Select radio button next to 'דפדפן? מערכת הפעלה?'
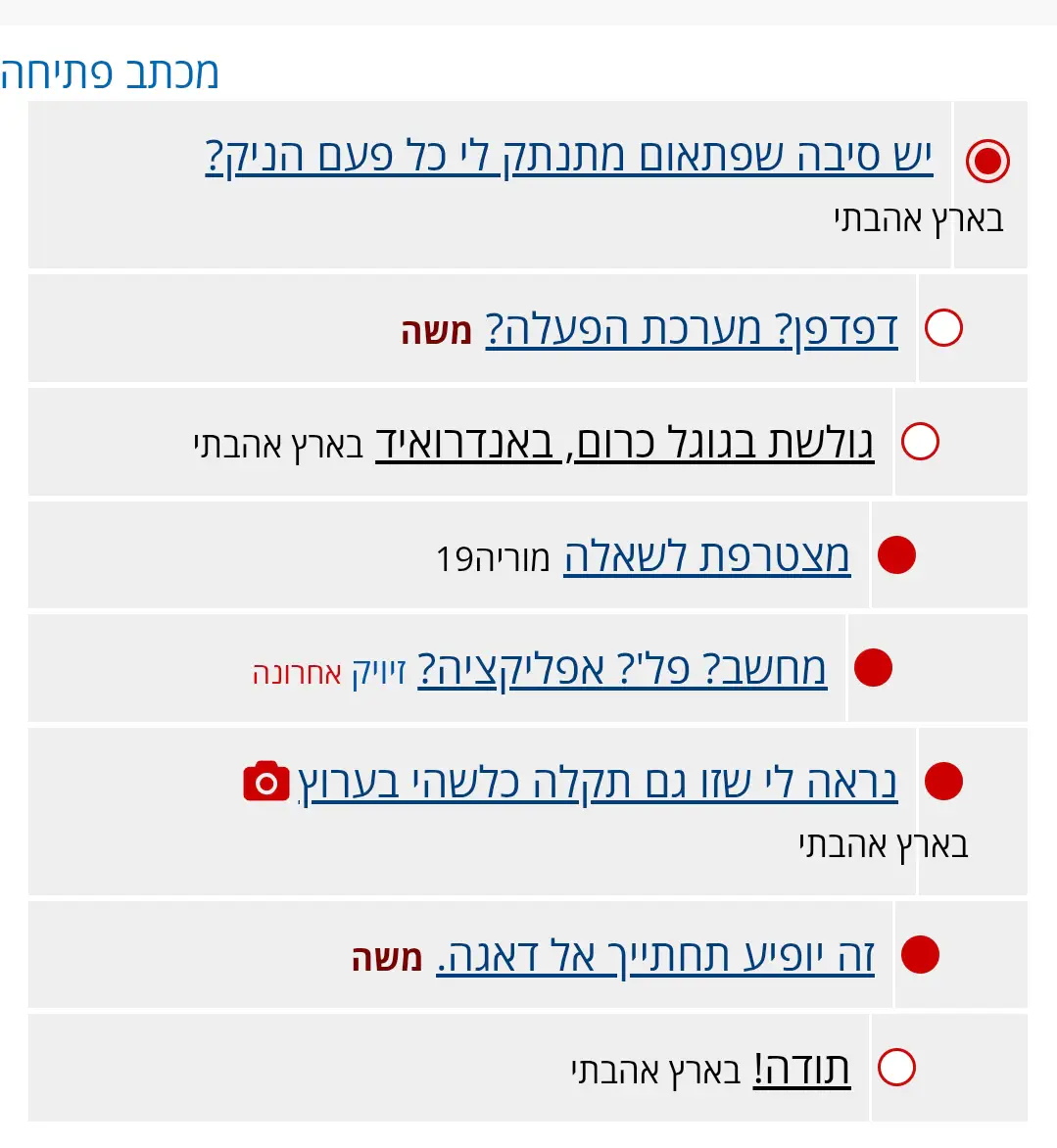The image size is (1057, 1148). tap(943, 328)
